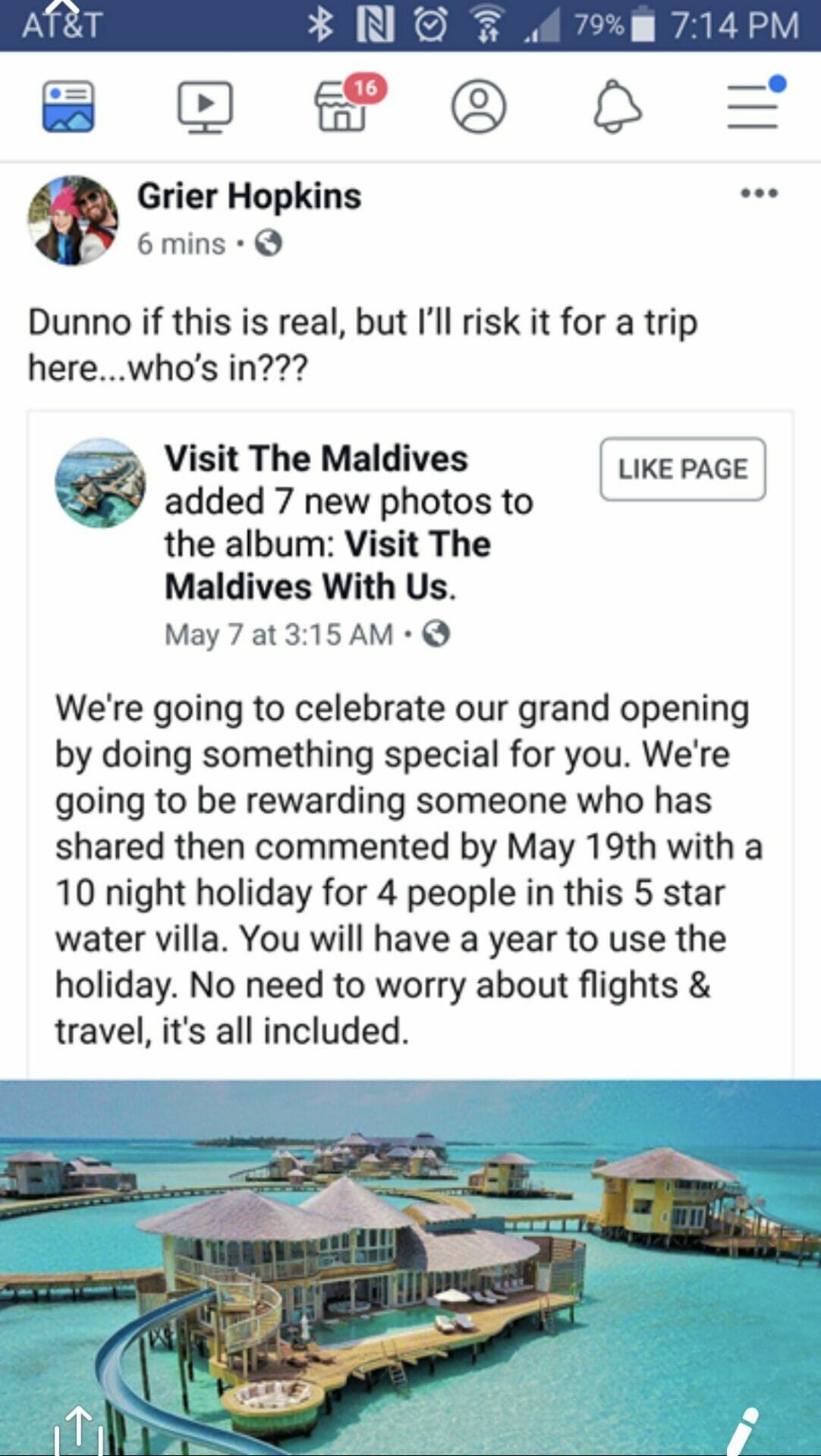The width and height of the screenshot is (821, 1456).
Task: Open the Visit The Maldives page name
Action: point(316,459)
